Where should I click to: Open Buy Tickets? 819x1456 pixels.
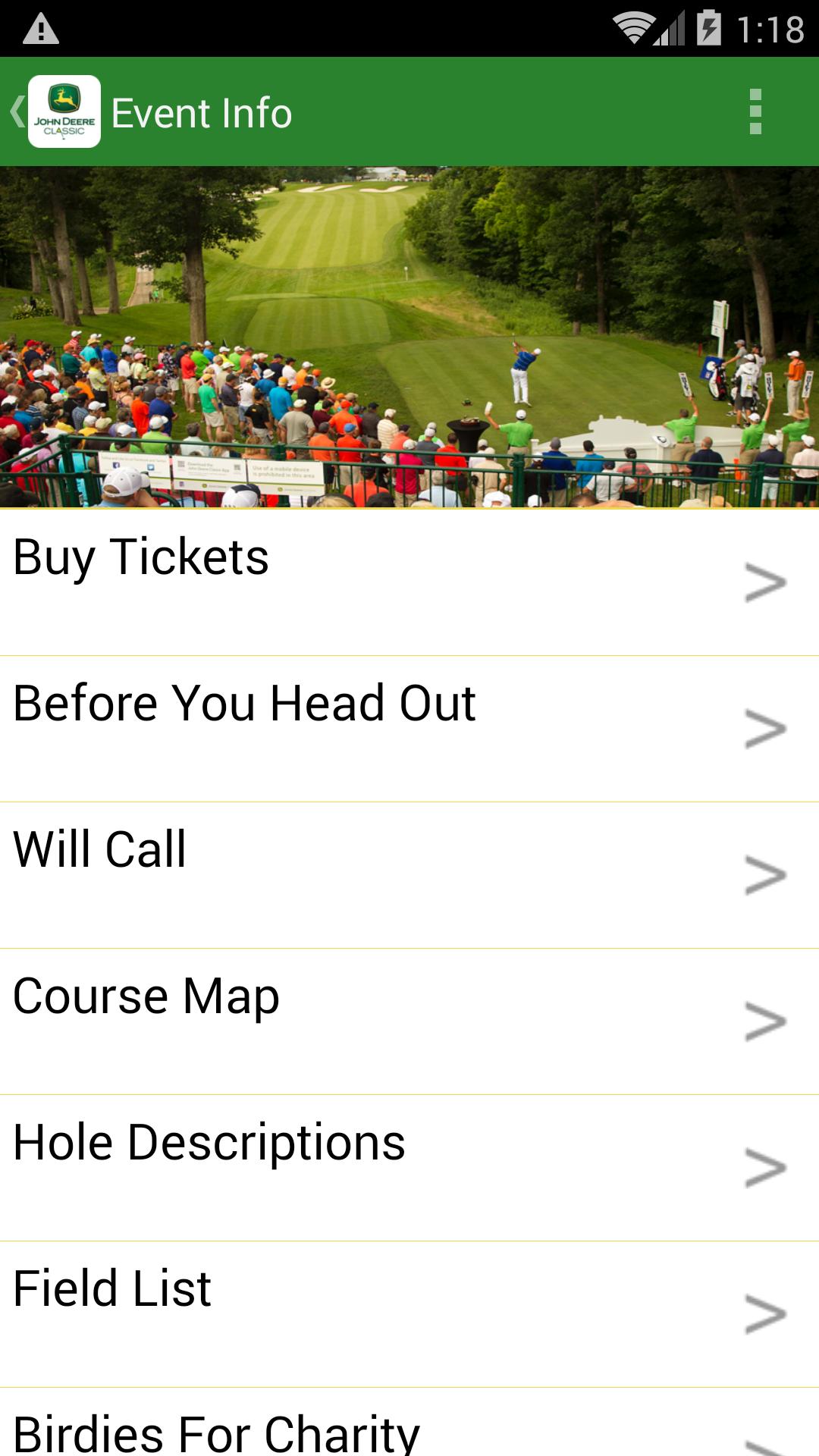tap(409, 582)
